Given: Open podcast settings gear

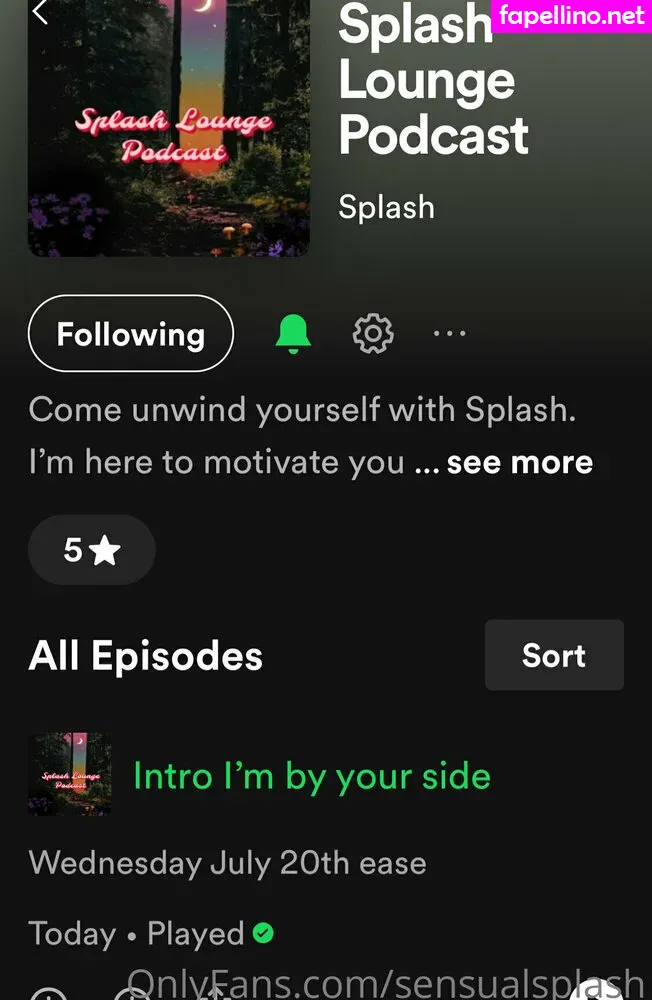Looking at the screenshot, I should 373,334.
